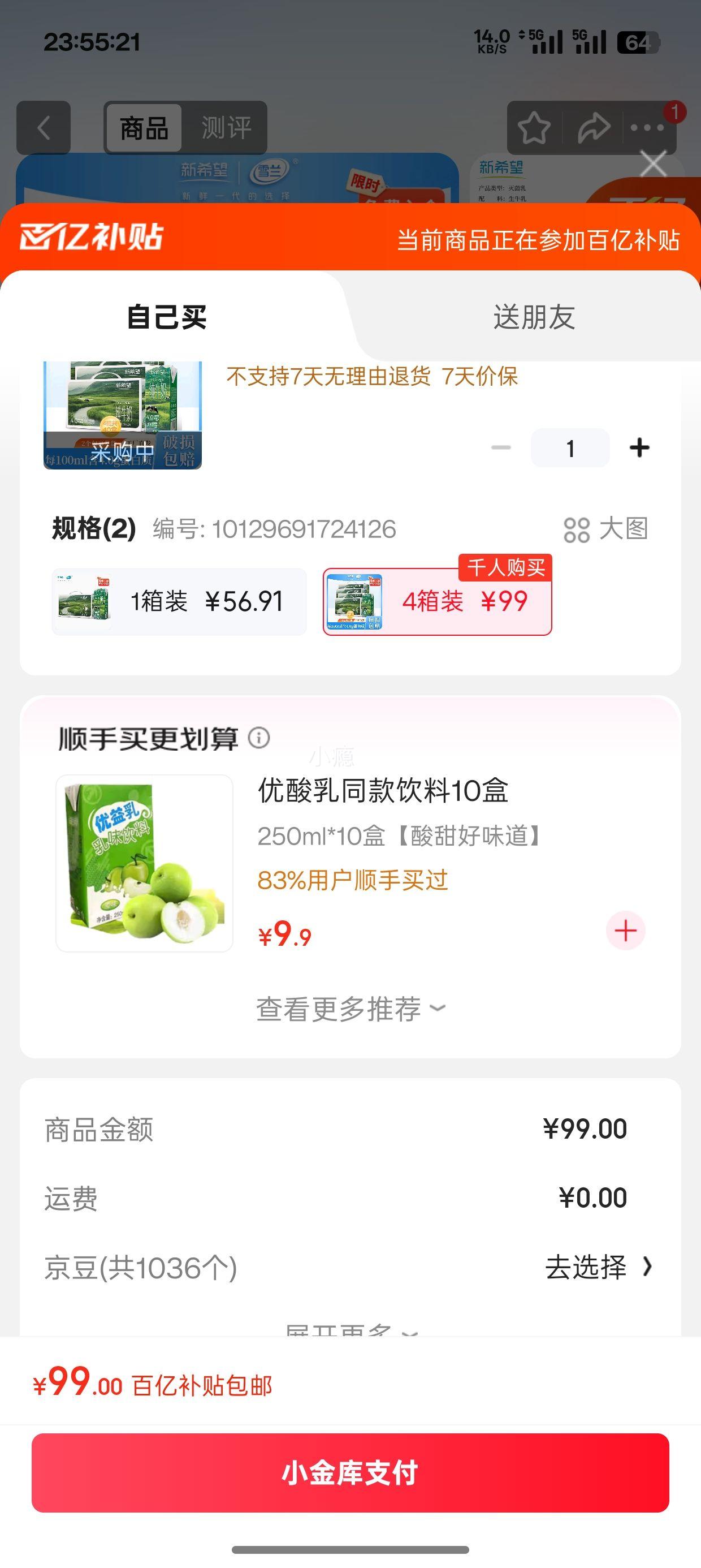The width and height of the screenshot is (701, 1568).
Task: Add 优酸乳同款饮料10盒 to the order
Action: (x=625, y=931)
